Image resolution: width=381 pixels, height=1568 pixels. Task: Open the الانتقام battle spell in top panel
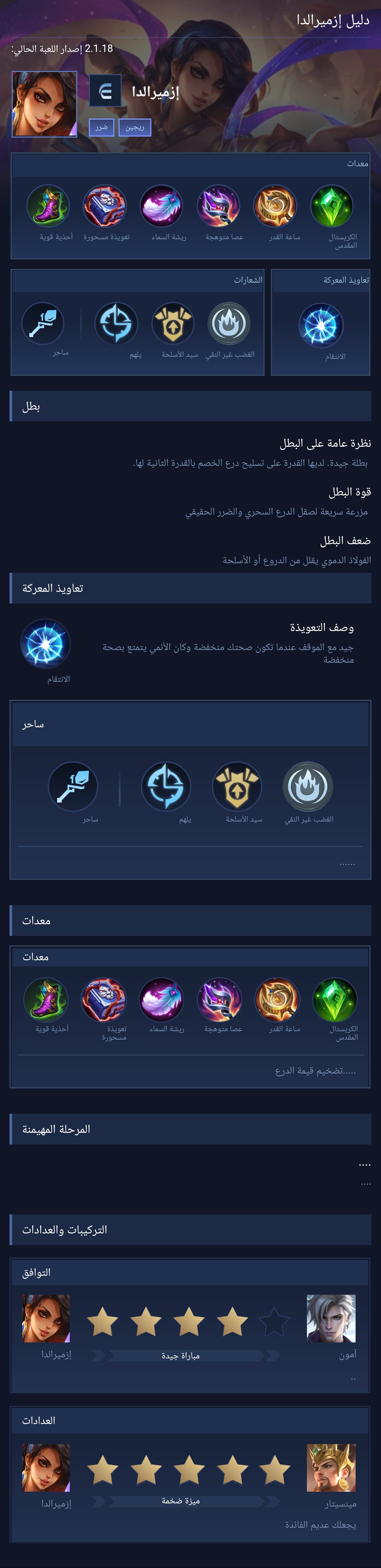321,325
